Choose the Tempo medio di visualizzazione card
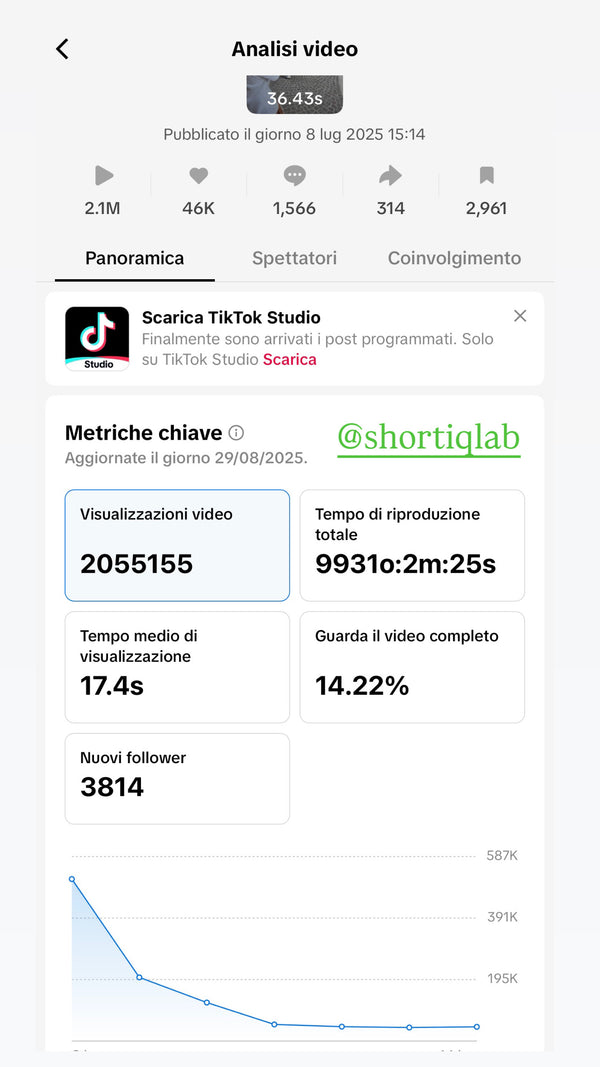The width and height of the screenshot is (600, 1067). coord(177,667)
